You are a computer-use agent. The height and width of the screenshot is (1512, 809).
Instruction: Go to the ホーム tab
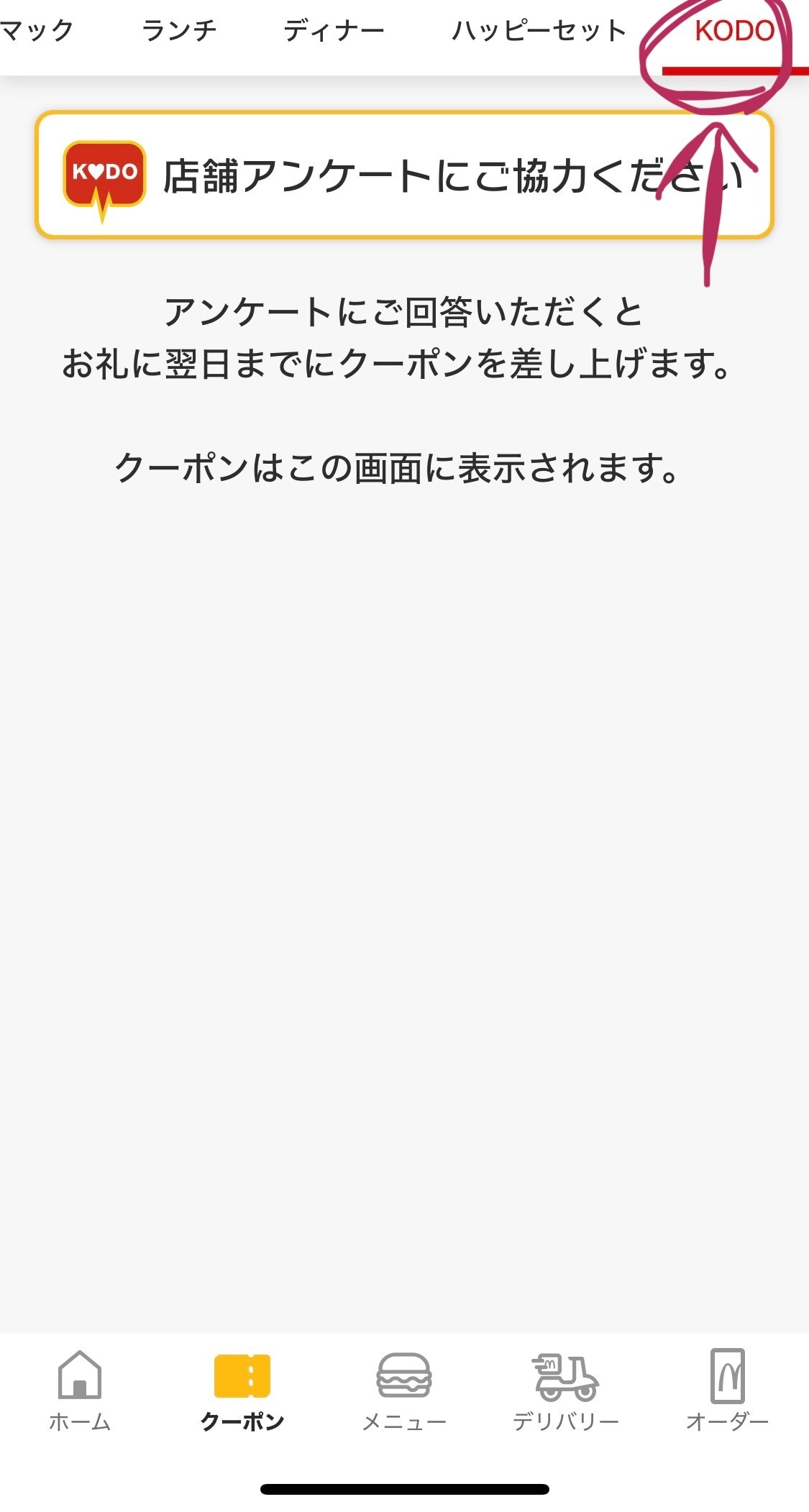pos(80,1390)
